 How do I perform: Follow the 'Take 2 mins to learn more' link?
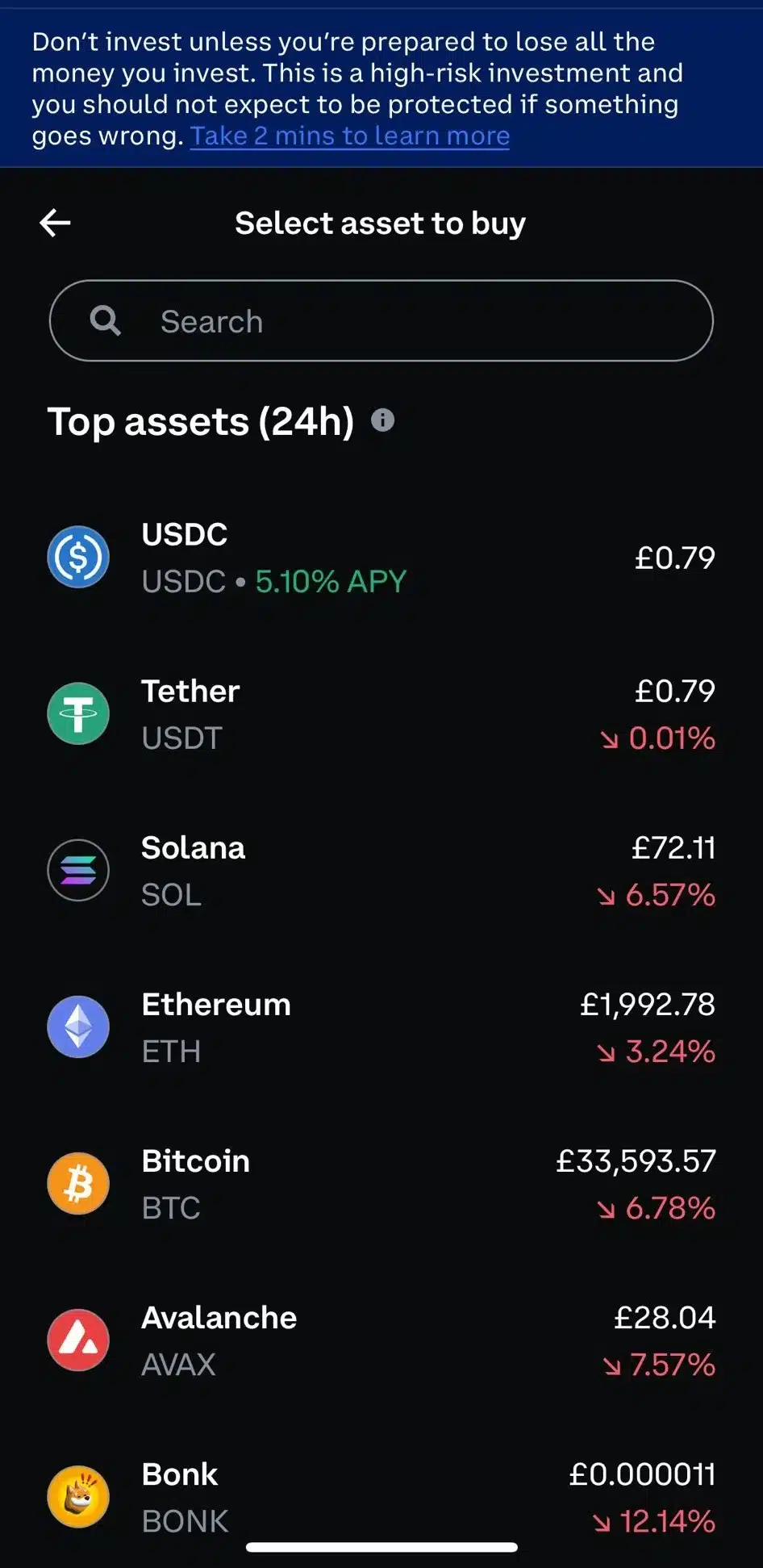pos(349,136)
